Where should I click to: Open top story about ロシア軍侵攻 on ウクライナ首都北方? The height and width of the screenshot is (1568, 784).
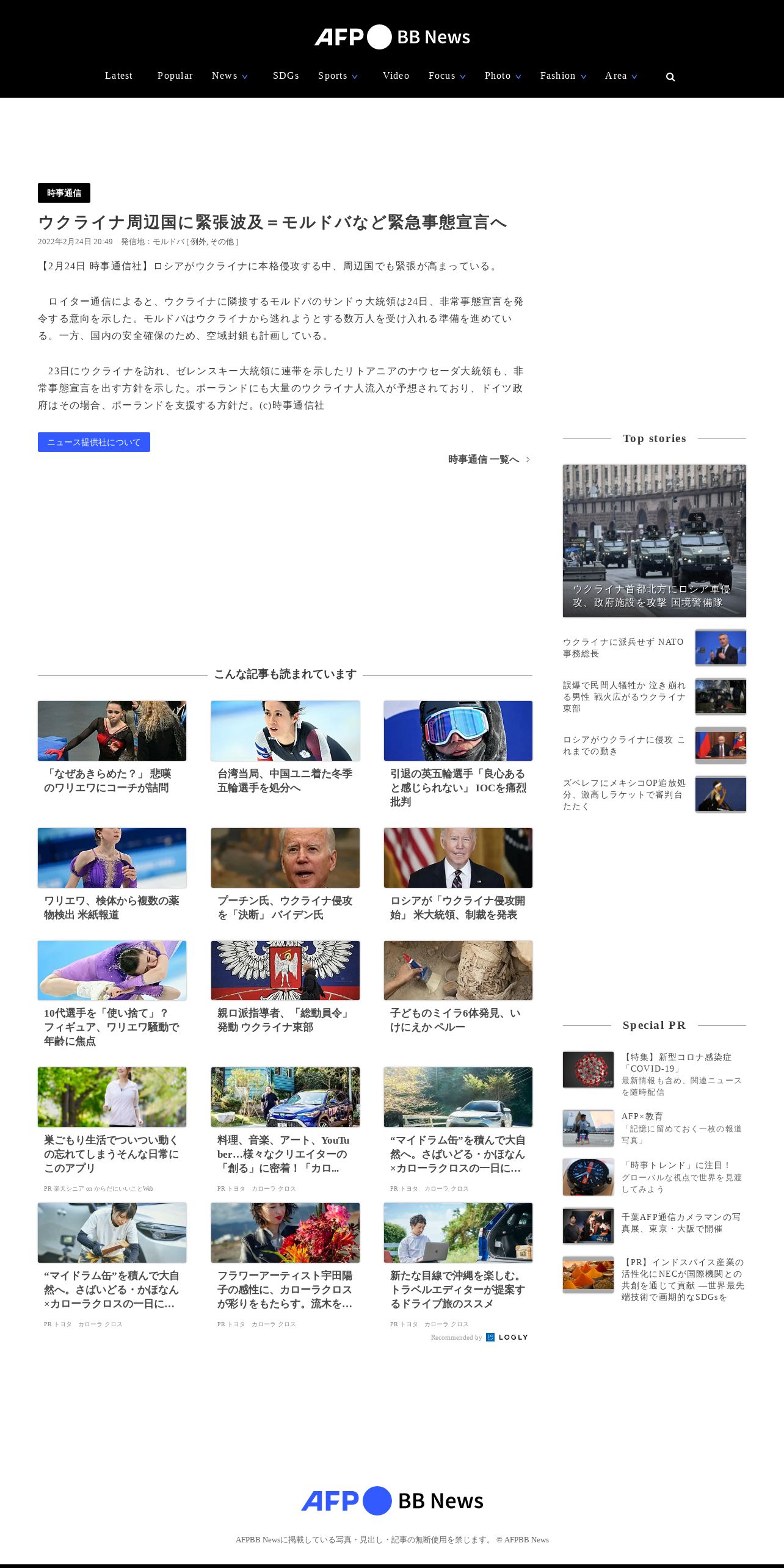tap(655, 540)
